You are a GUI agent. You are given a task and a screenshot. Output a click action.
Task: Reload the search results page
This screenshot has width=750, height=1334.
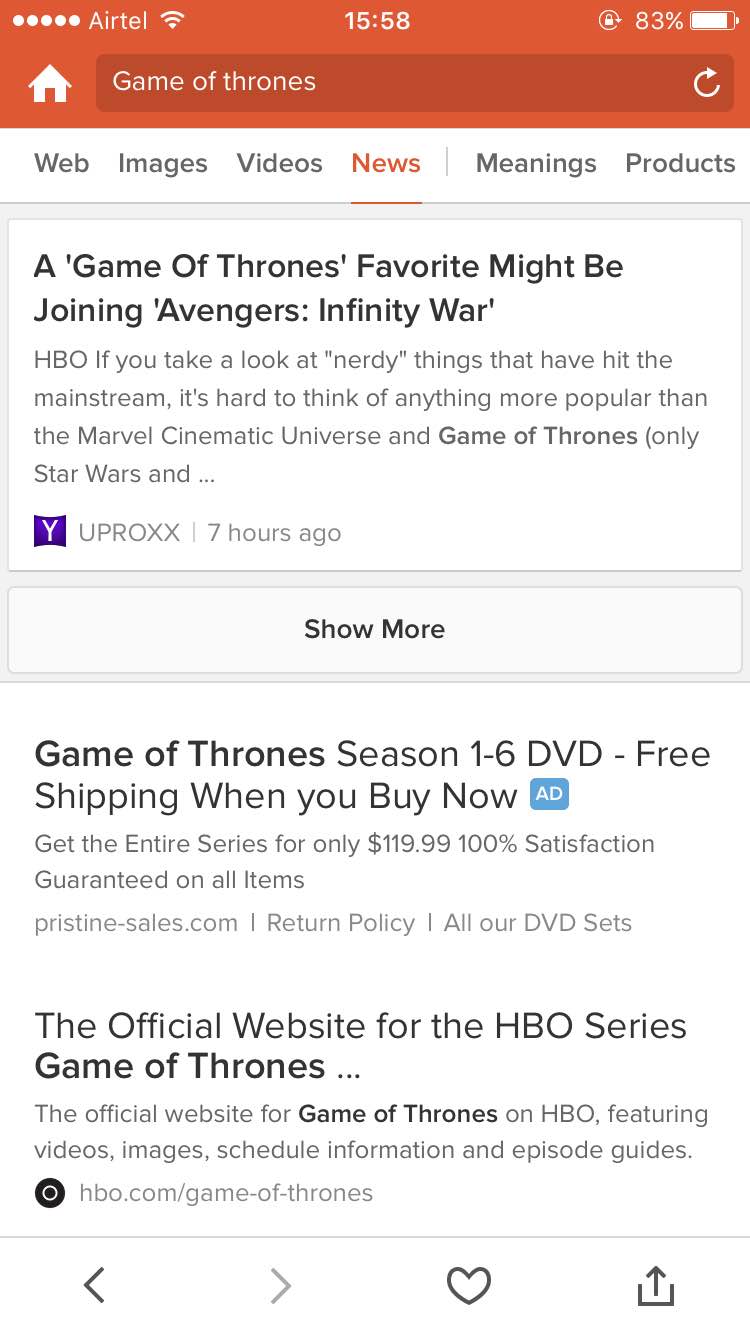click(x=706, y=83)
